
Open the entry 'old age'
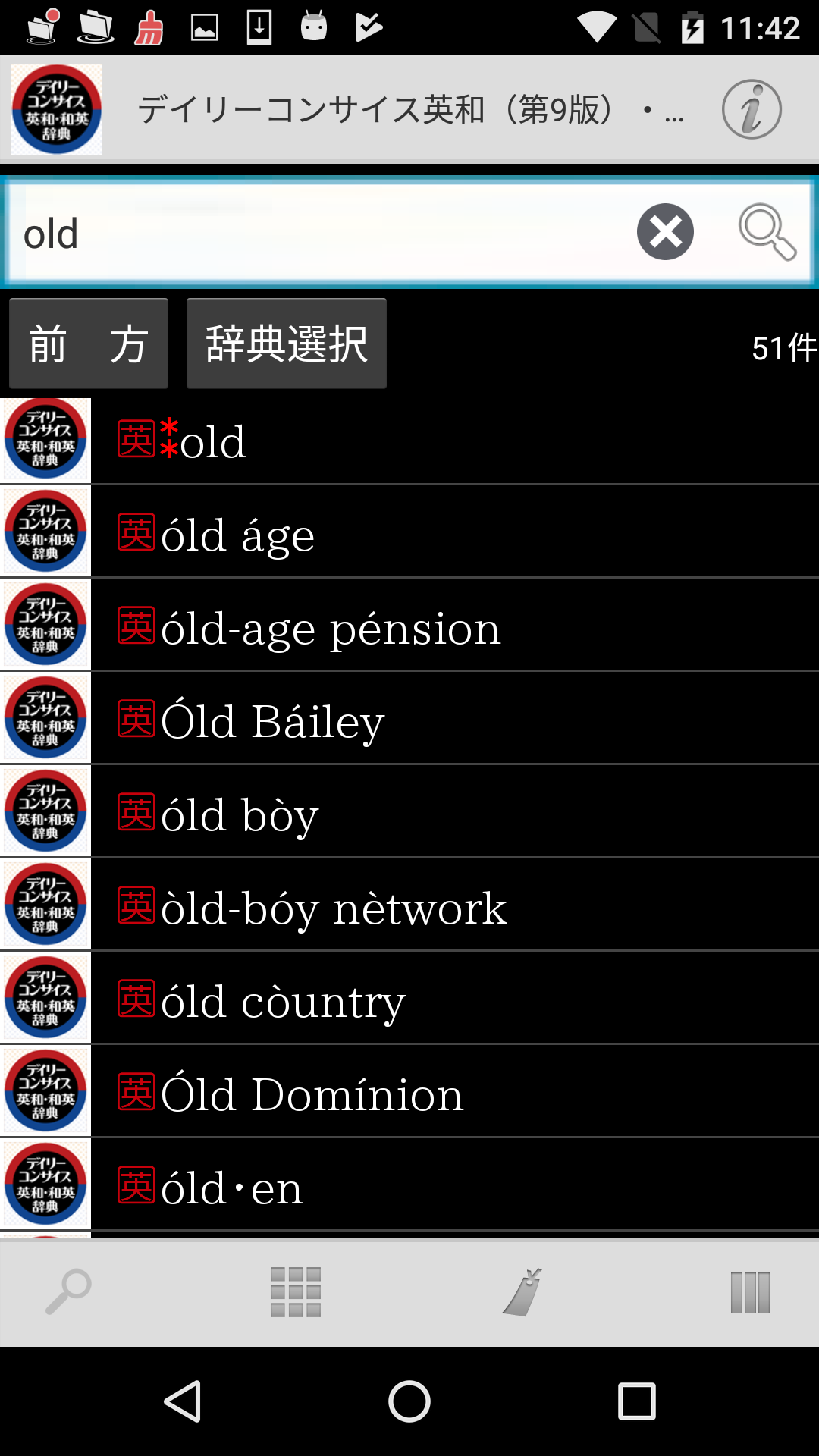click(x=455, y=535)
